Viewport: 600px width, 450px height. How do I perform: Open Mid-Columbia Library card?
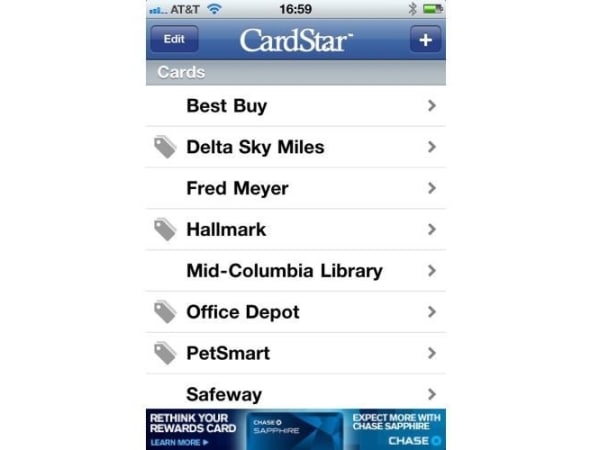[296, 271]
